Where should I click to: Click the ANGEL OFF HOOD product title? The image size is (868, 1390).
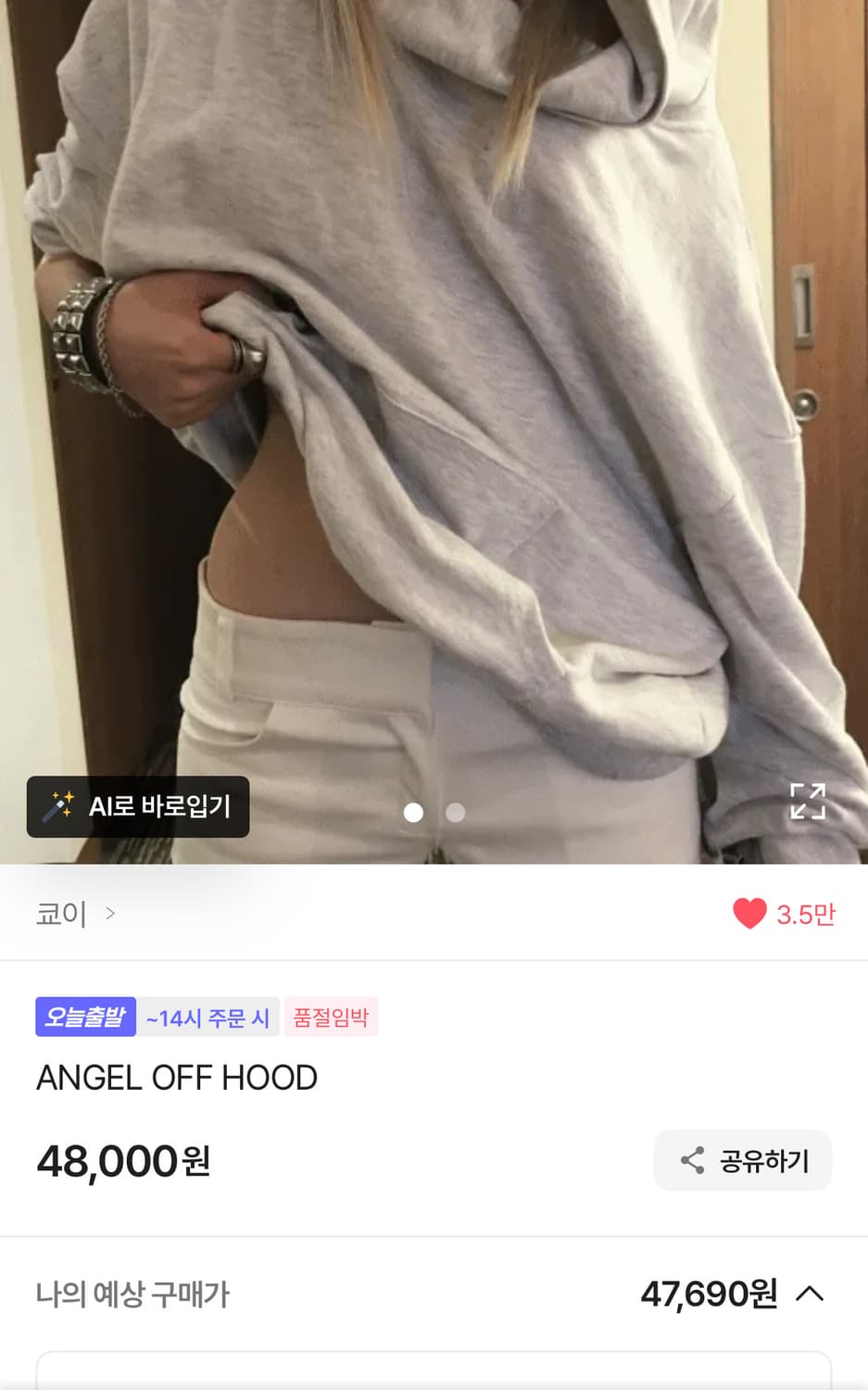click(176, 1077)
